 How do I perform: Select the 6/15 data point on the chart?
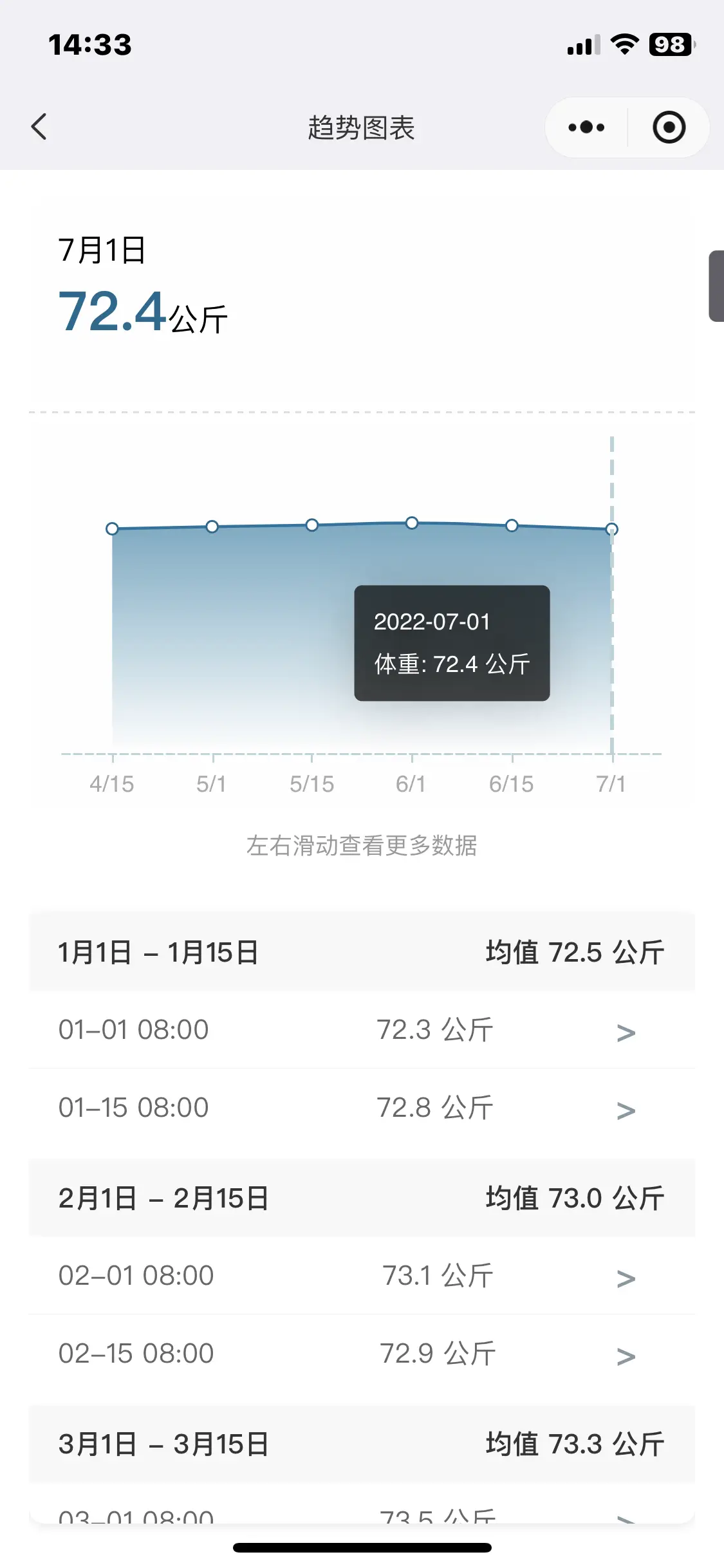(512, 525)
